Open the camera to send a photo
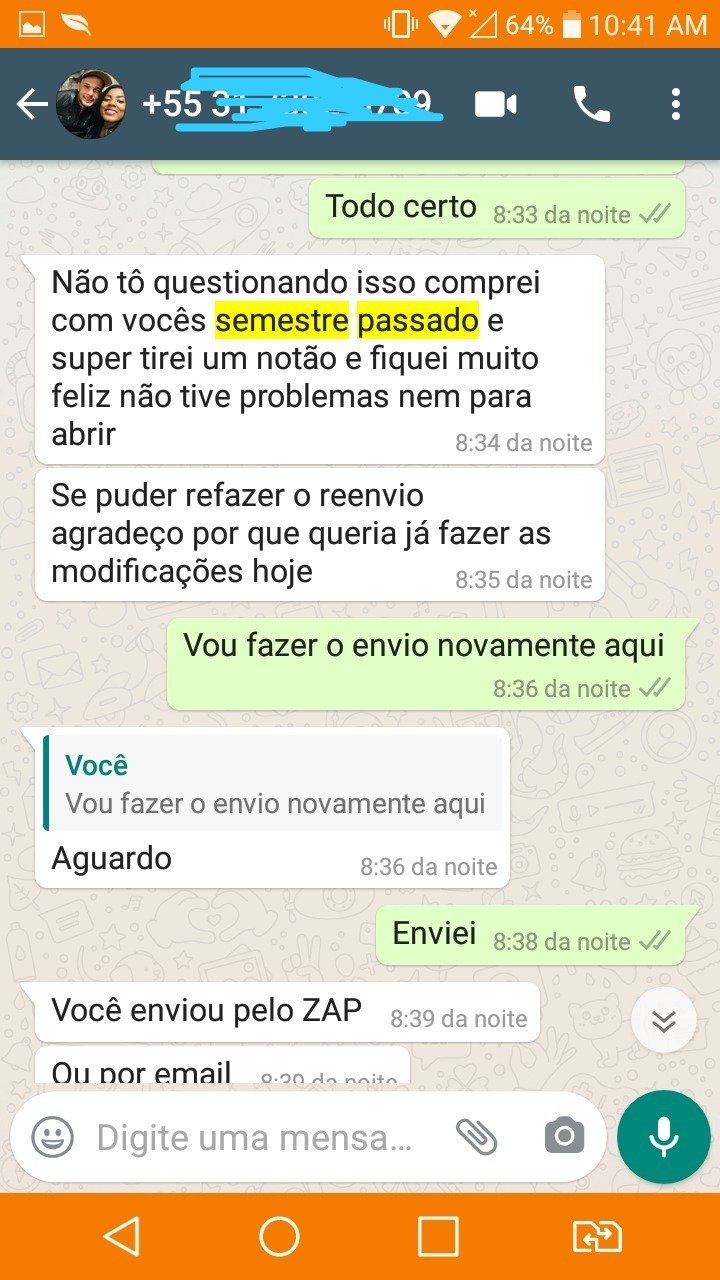Viewport: 720px width, 1280px height. pos(564,1137)
